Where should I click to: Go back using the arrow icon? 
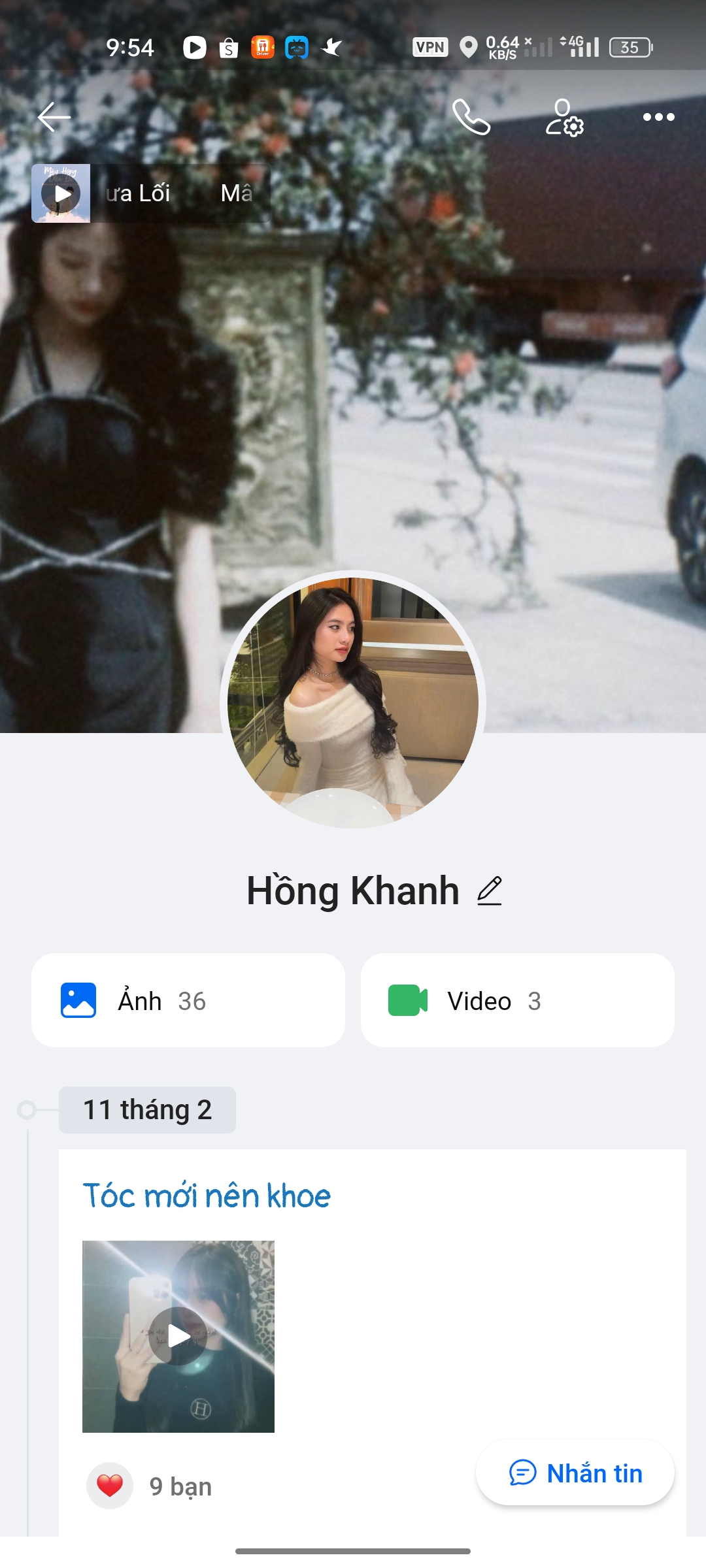pos(54,118)
